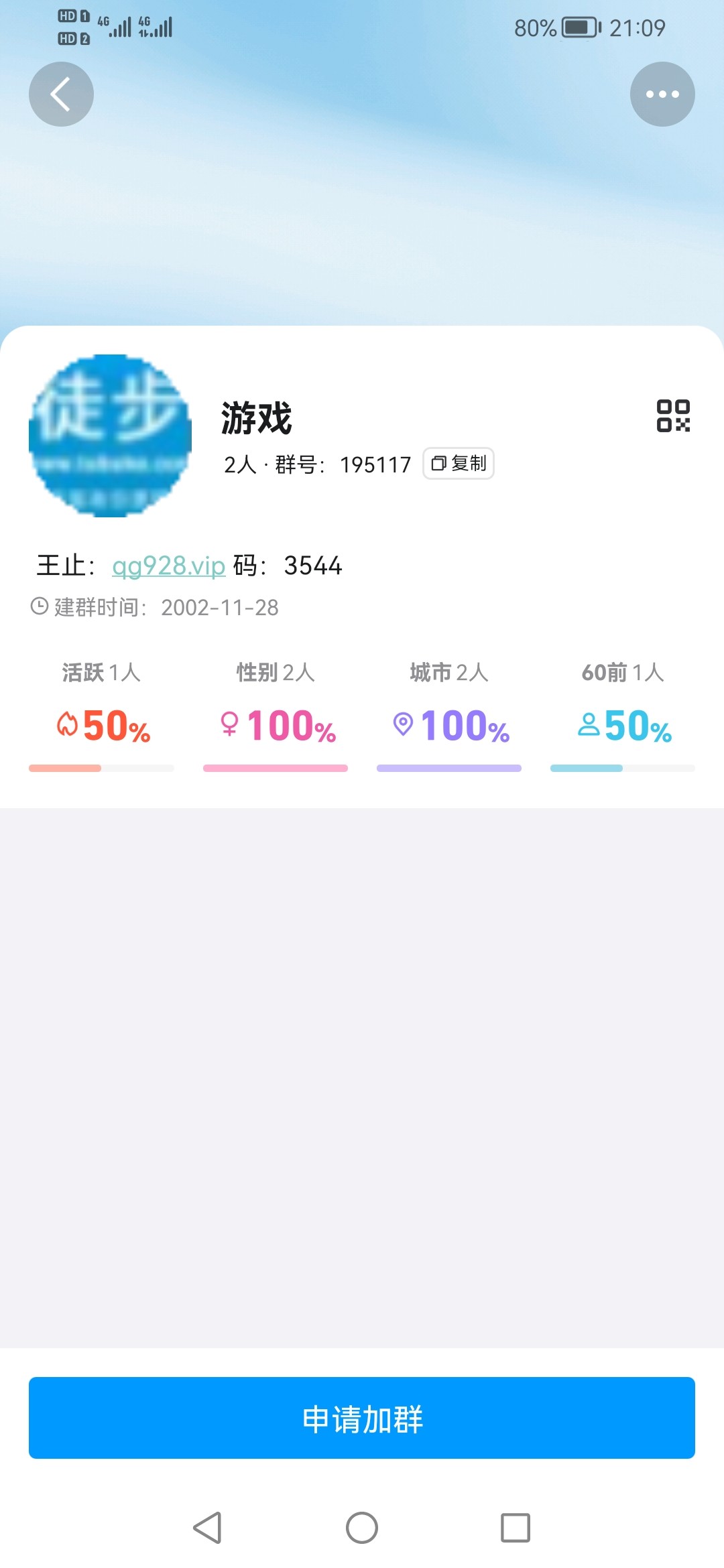Open the three-dot more options menu
Image resolution: width=724 pixels, height=1568 pixels.
[x=662, y=94]
